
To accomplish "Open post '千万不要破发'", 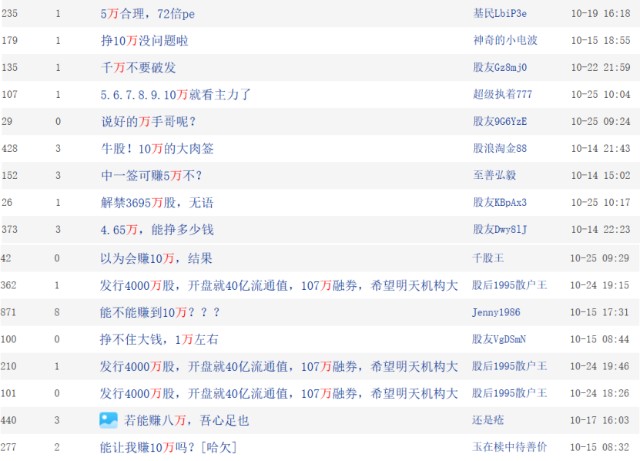I will pos(139,68).
